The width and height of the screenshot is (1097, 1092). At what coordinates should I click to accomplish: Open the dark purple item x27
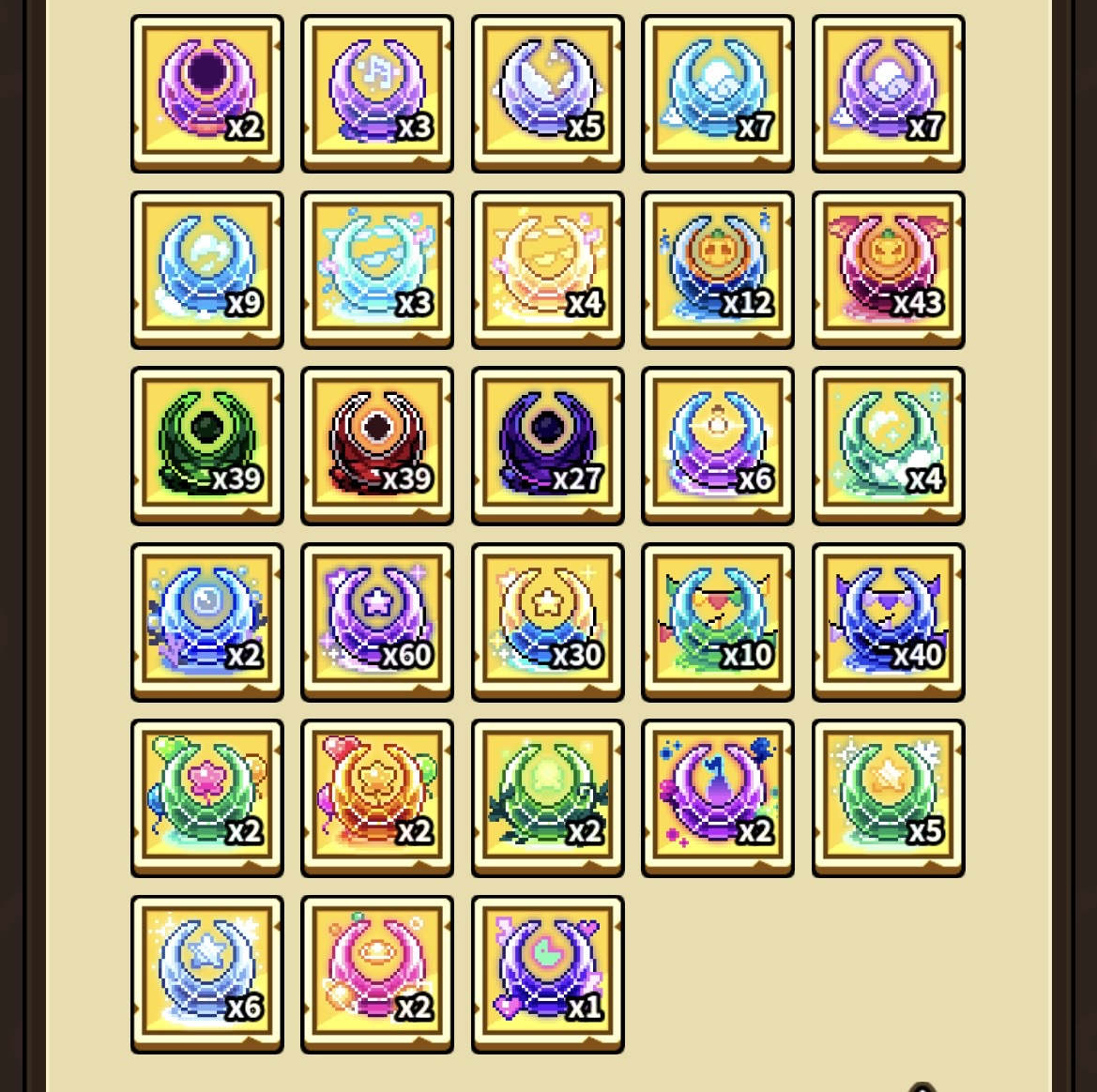click(547, 446)
